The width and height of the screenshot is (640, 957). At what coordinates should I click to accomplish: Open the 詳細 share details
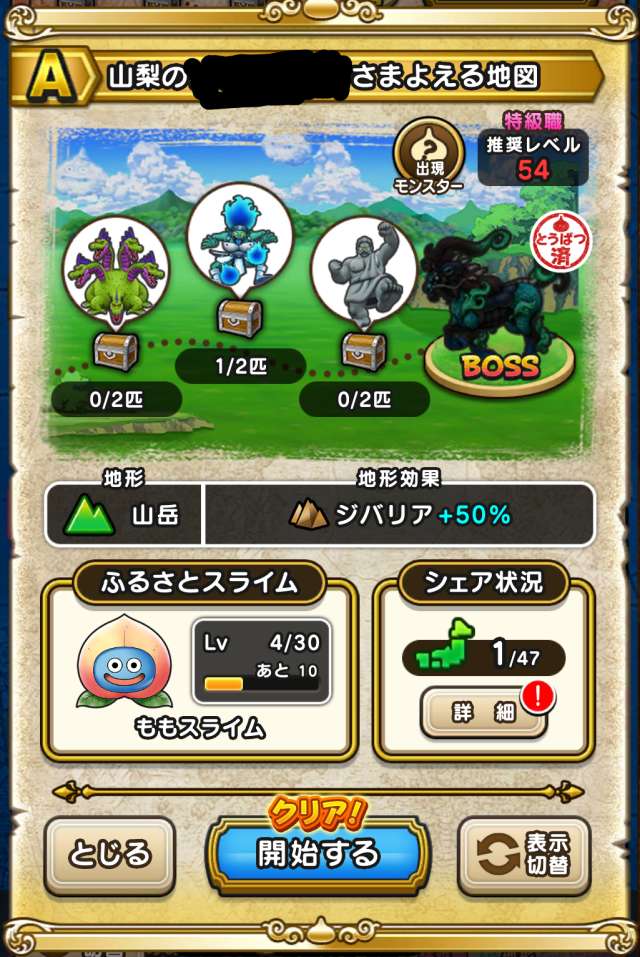pos(484,711)
